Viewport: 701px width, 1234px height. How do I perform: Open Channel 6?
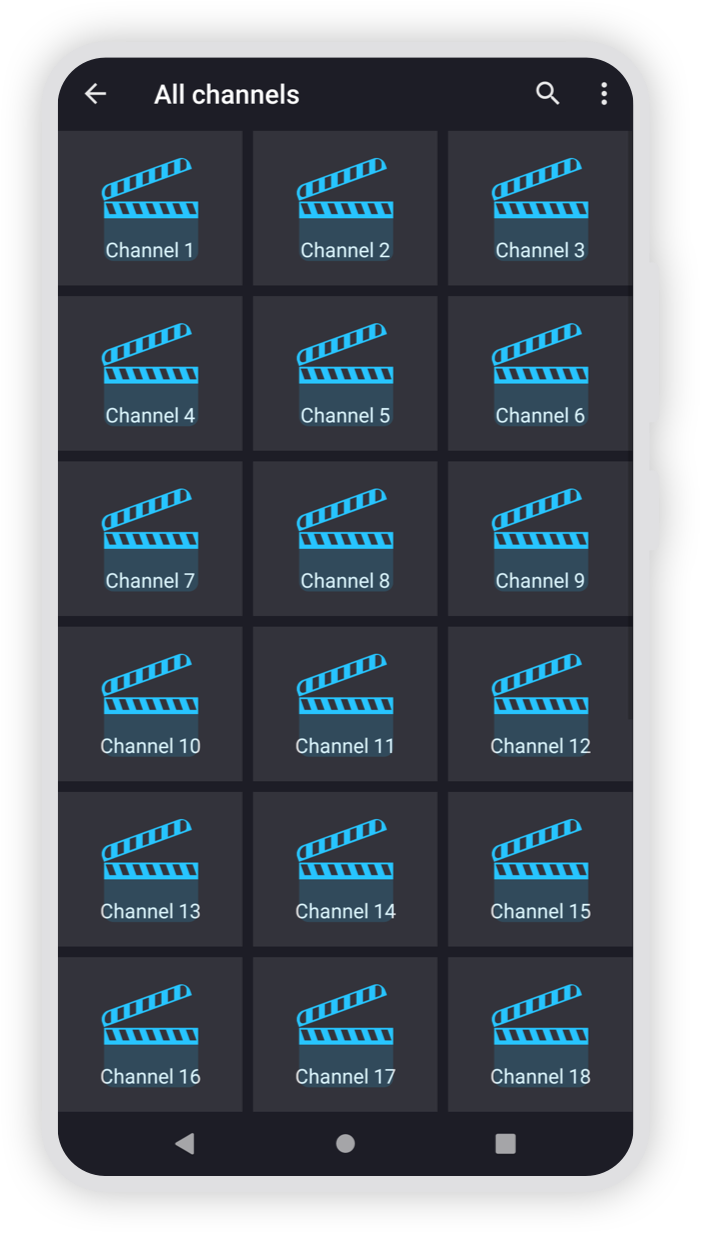[x=540, y=373]
